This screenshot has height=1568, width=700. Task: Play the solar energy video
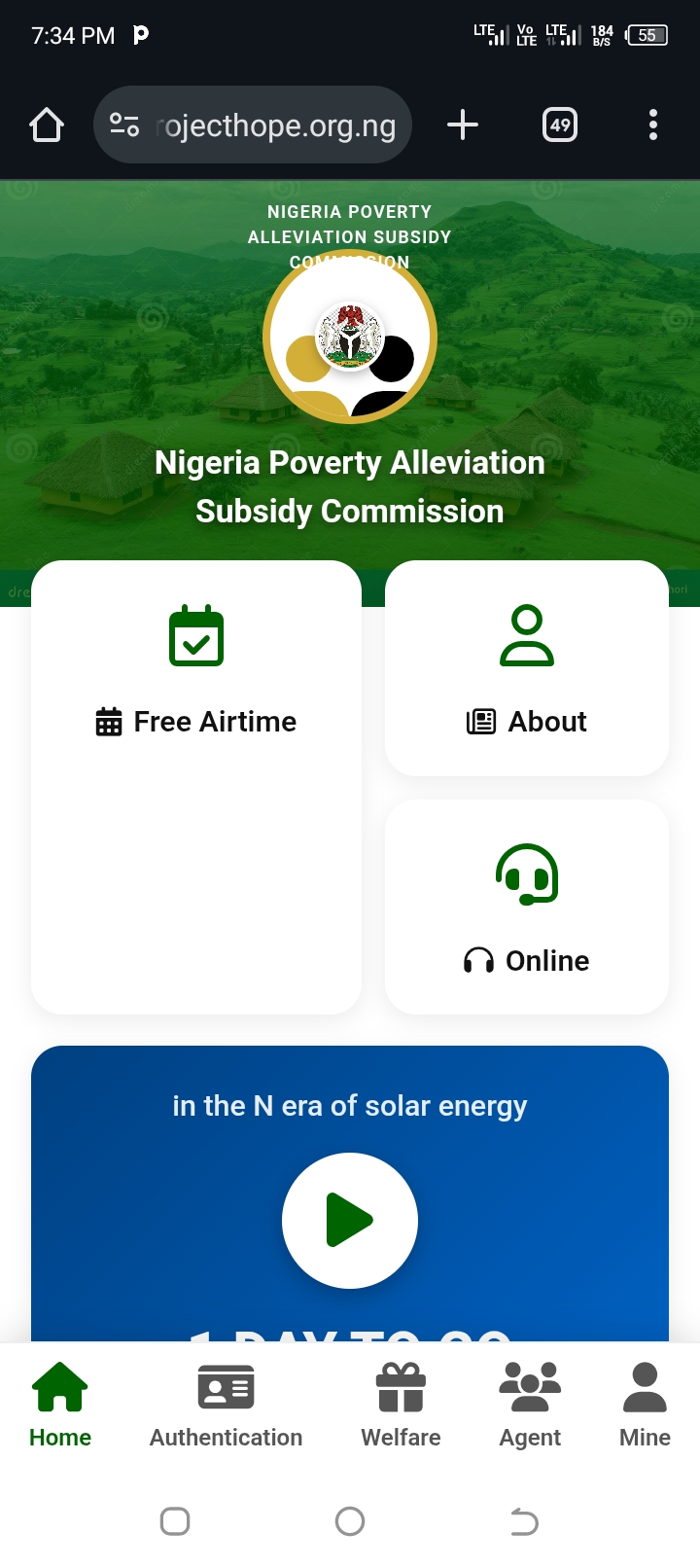pos(350,1221)
